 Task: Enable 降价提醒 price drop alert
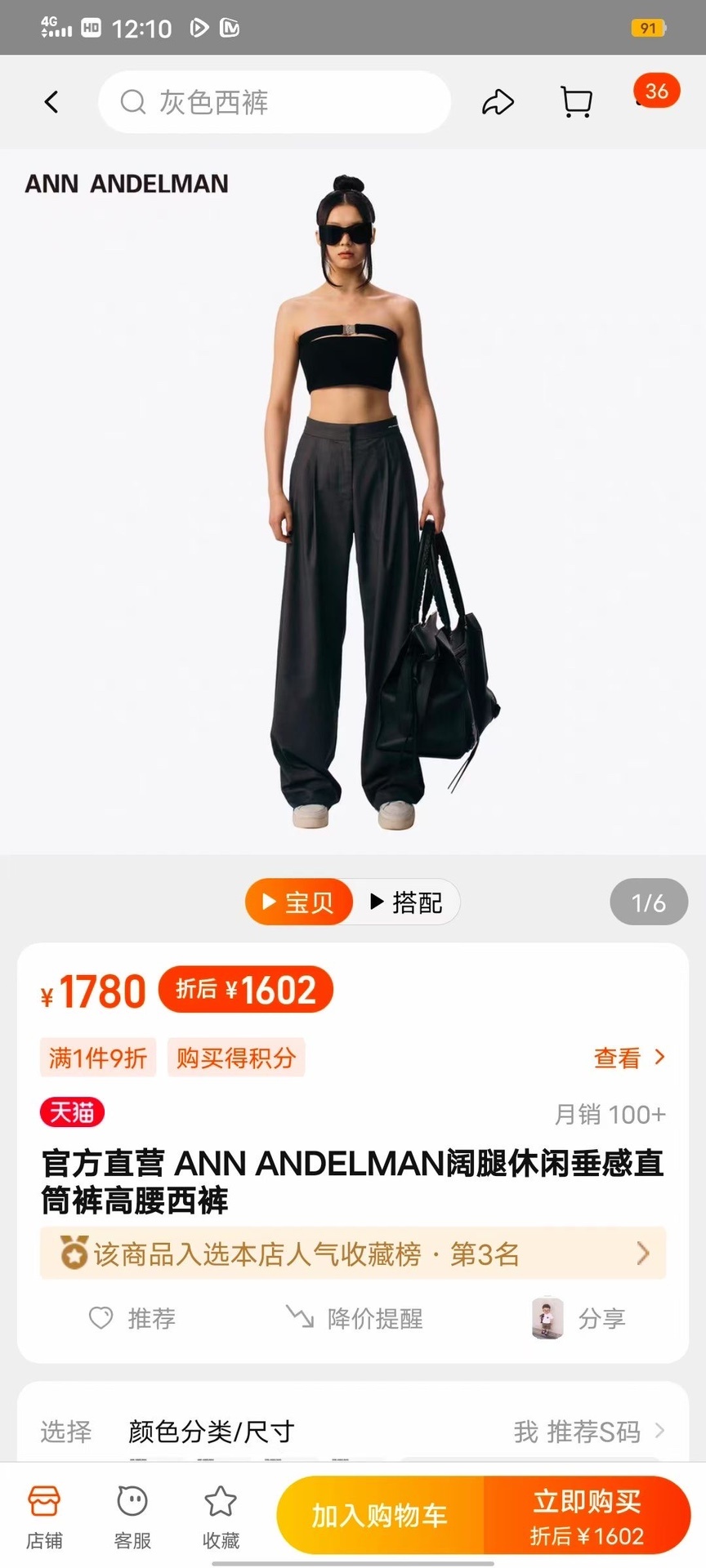tap(354, 1318)
